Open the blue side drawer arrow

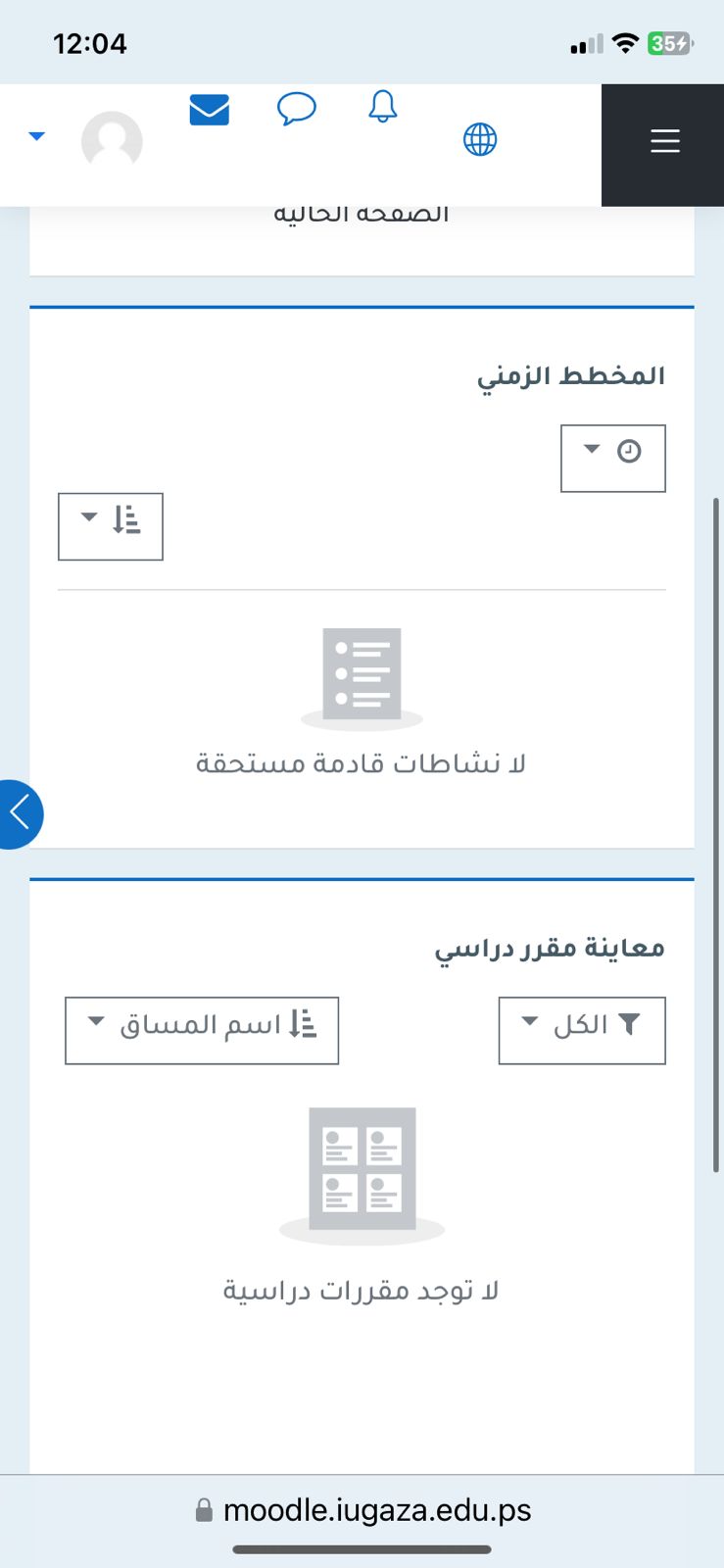click(19, 813)
